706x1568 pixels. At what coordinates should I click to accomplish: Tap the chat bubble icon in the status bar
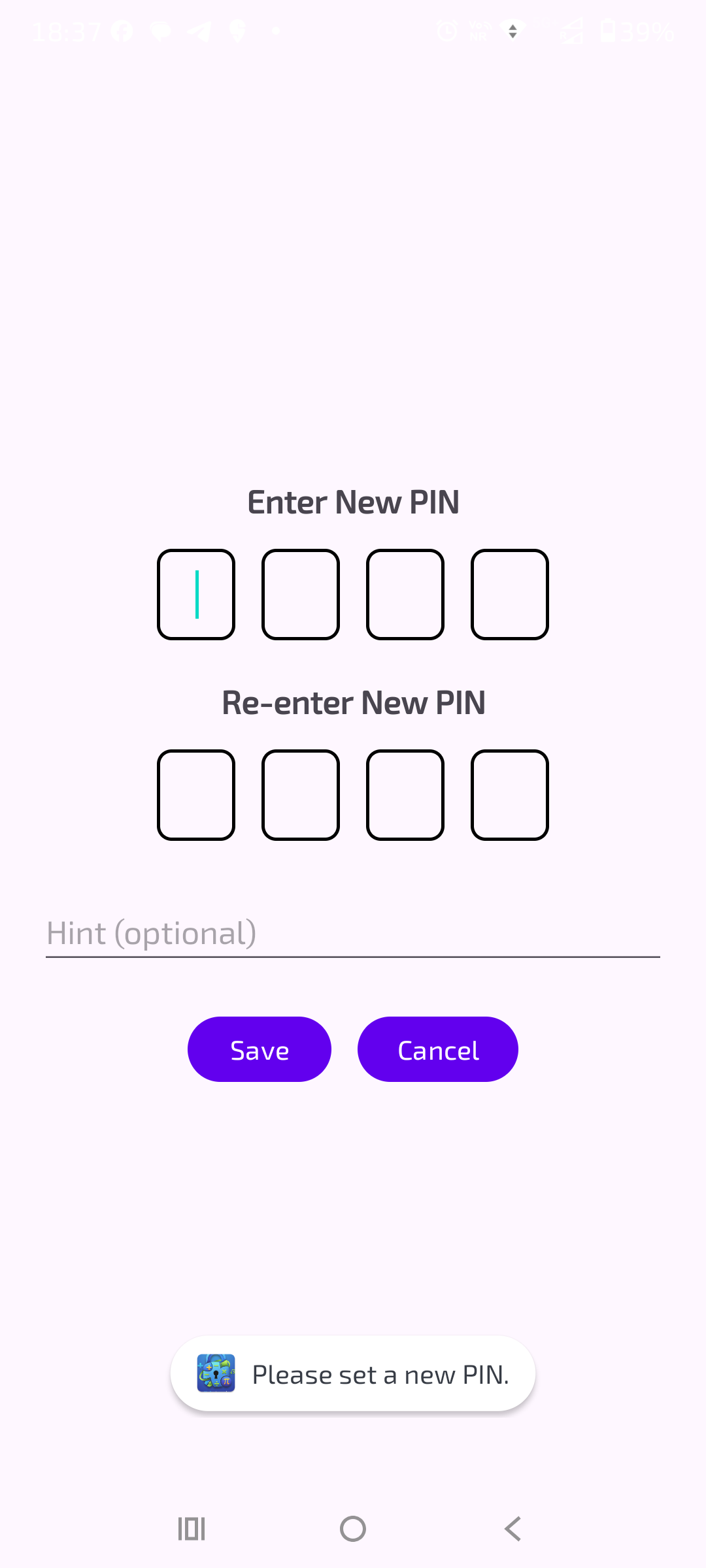coord(161,29)
